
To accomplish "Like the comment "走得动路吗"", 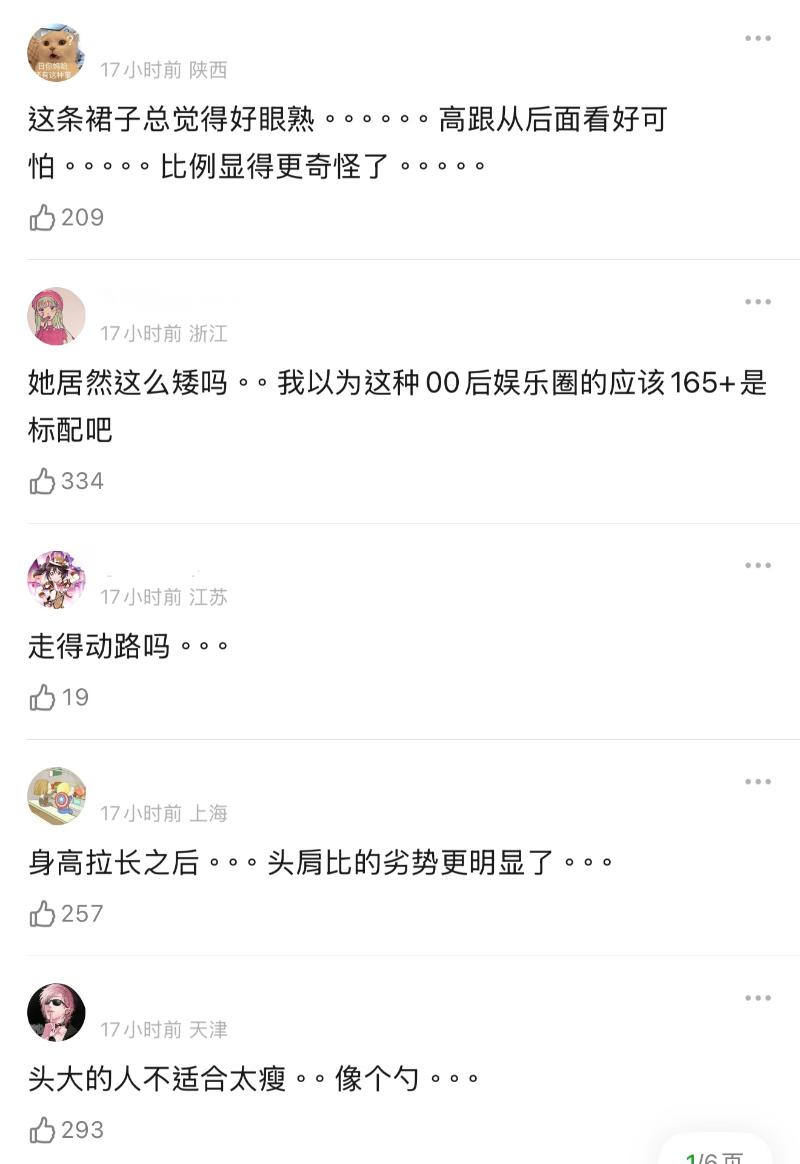I will (42, 697).
